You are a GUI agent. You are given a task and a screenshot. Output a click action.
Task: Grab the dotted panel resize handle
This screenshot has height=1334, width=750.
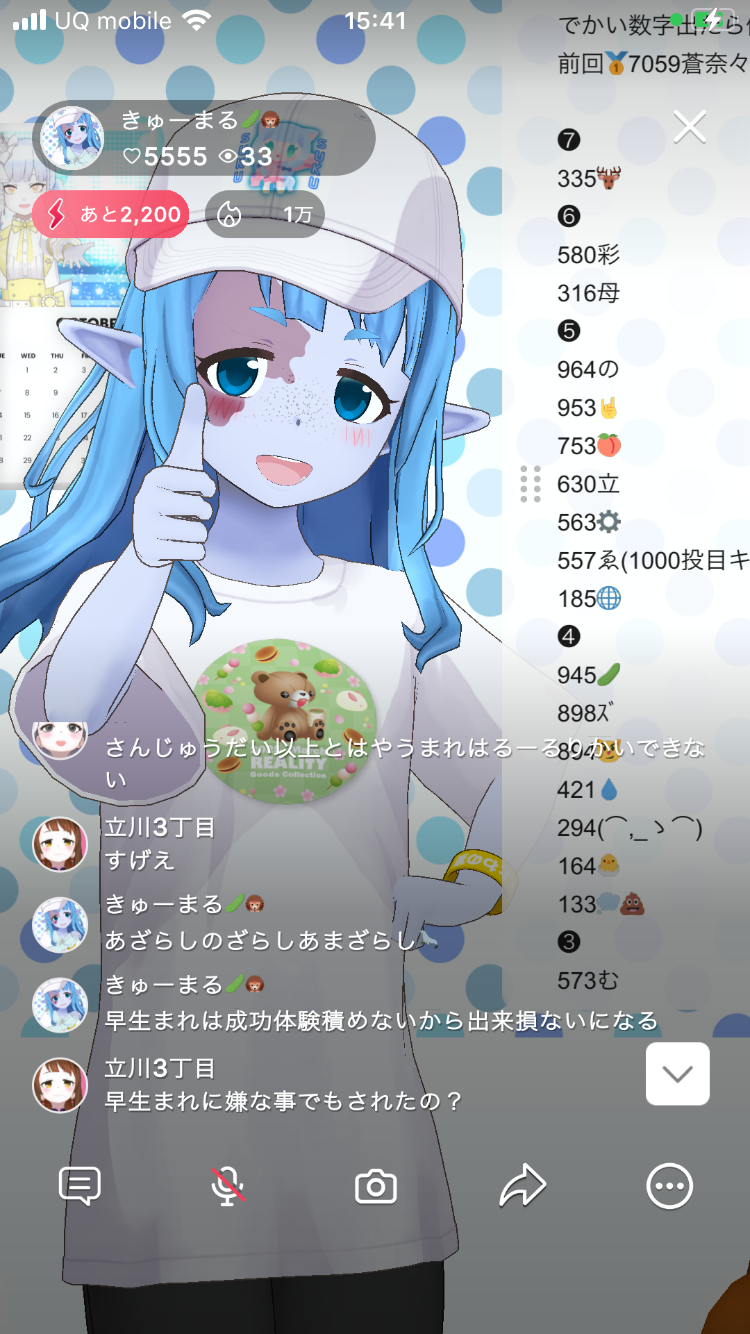pos(531,484)
